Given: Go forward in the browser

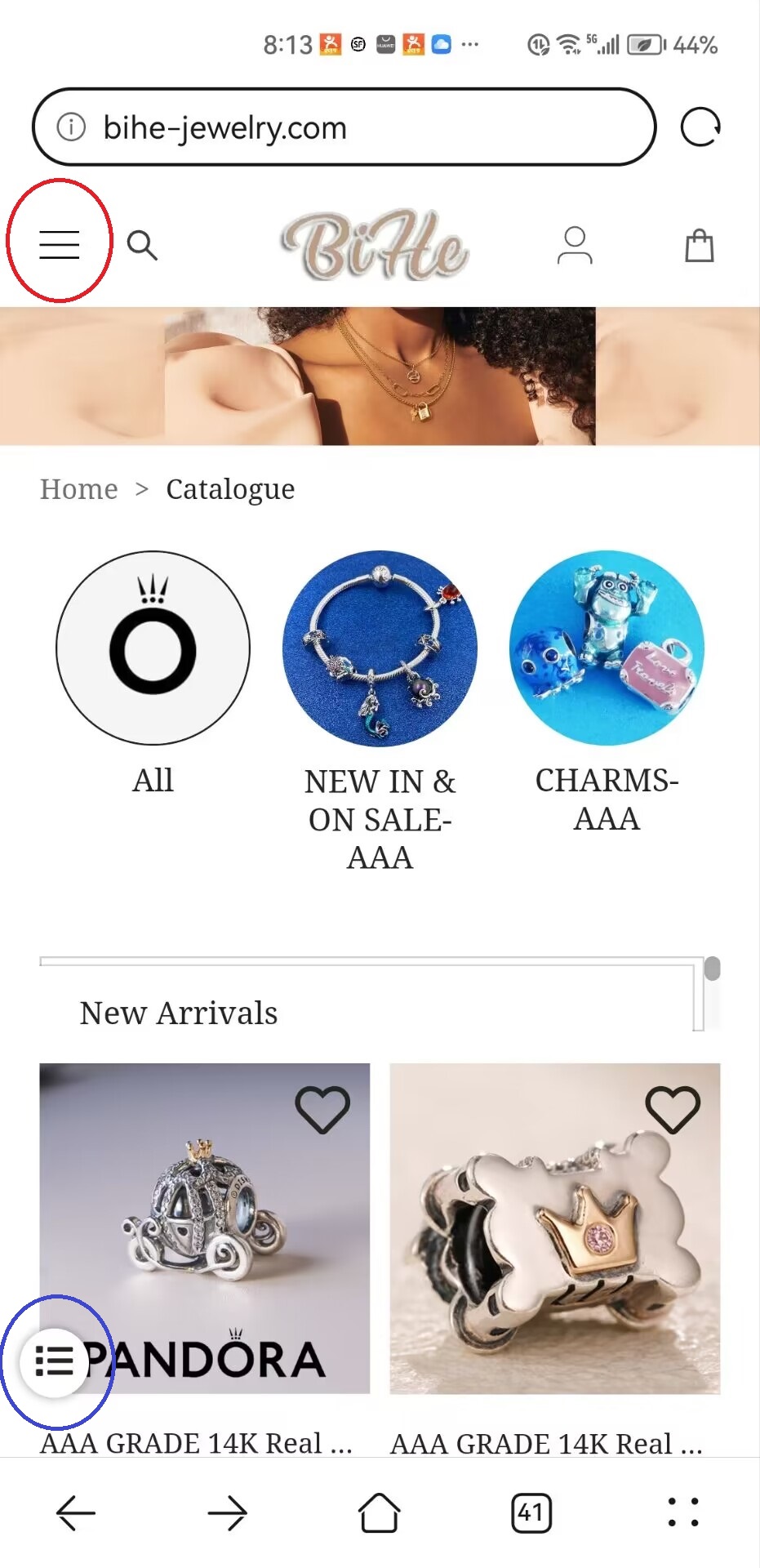Looking at the screenshot, I should [228, 1513].
